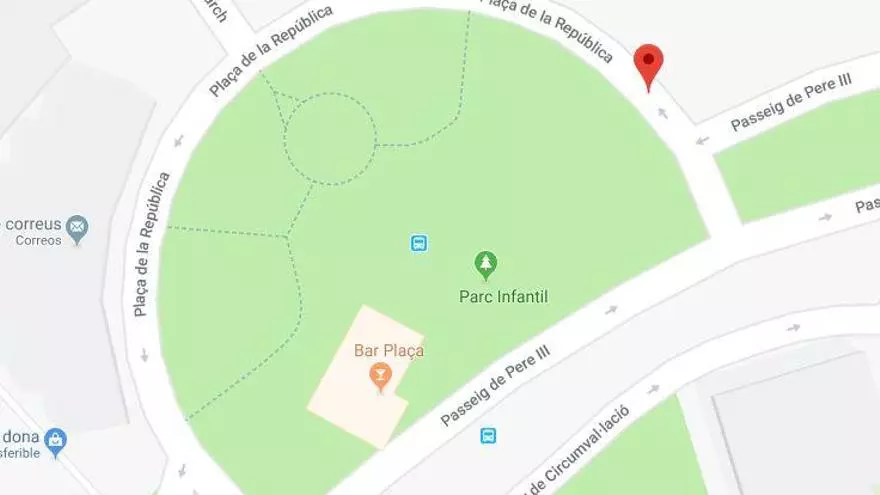Select the Correos post office marker
Viewport: 880px width, 495px height.
point(77,228)
